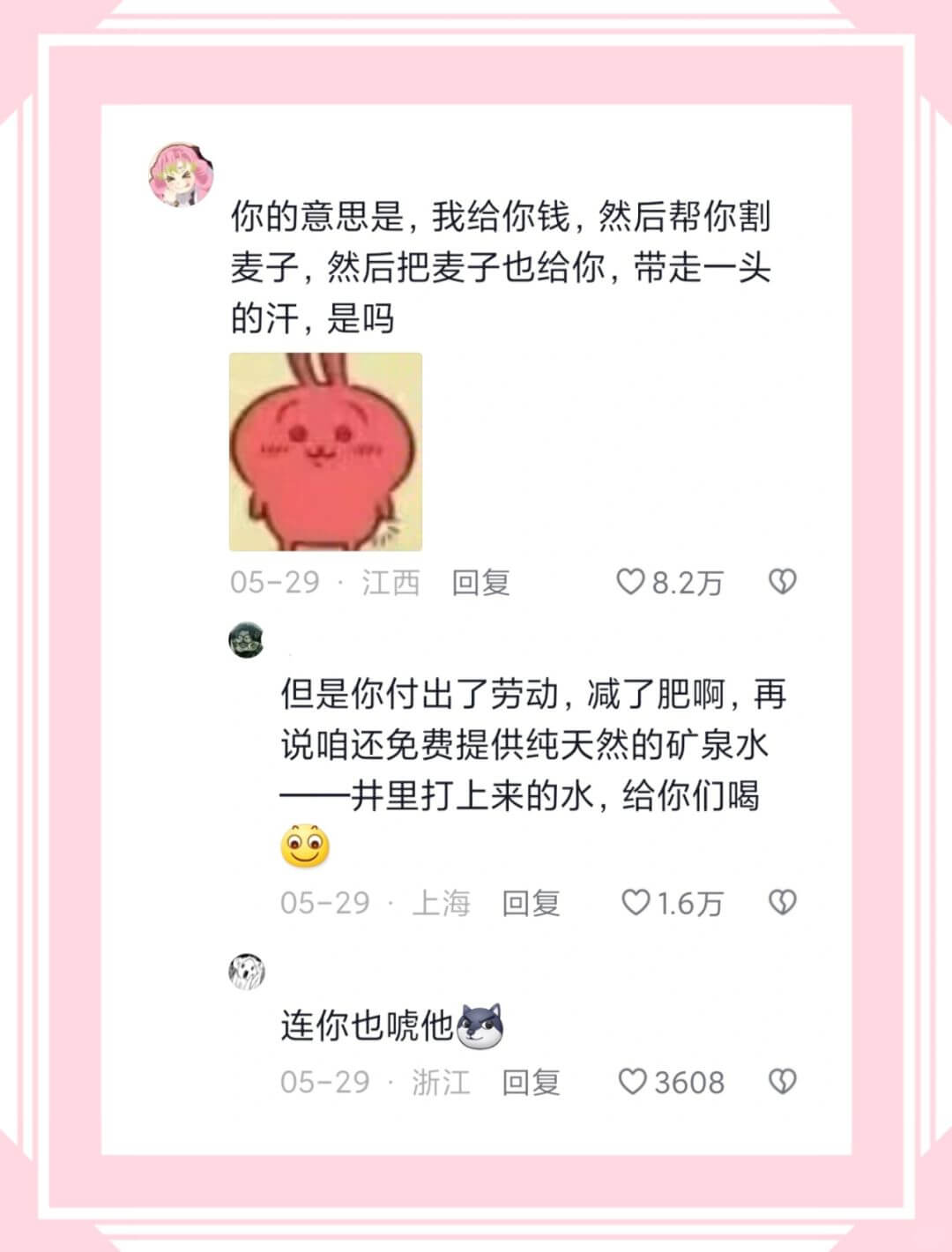Click the 江西 location tag

tap(391, 581)
